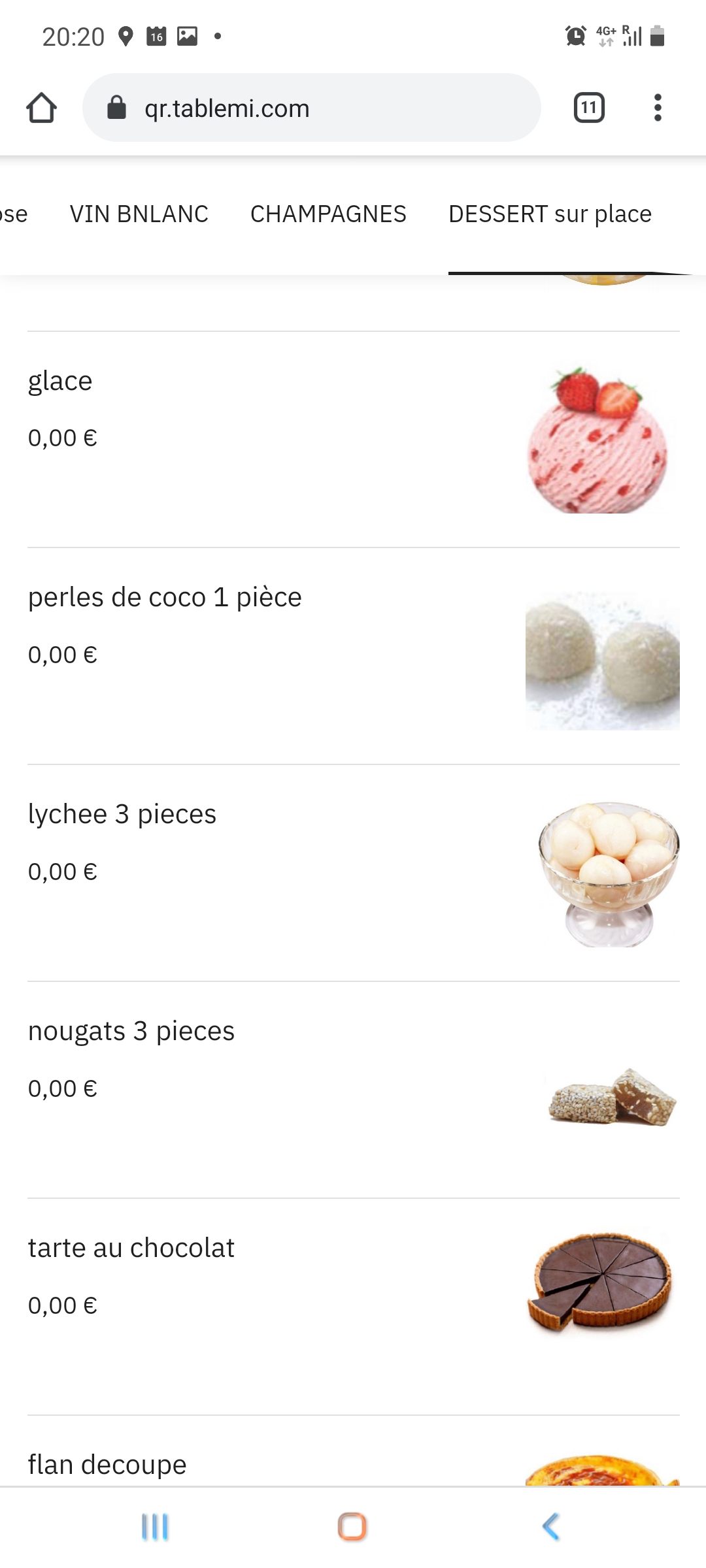This screenshot has height=1568, width=706.
Task: Switch to the VIN BNLANC tab
Action: 139,214
